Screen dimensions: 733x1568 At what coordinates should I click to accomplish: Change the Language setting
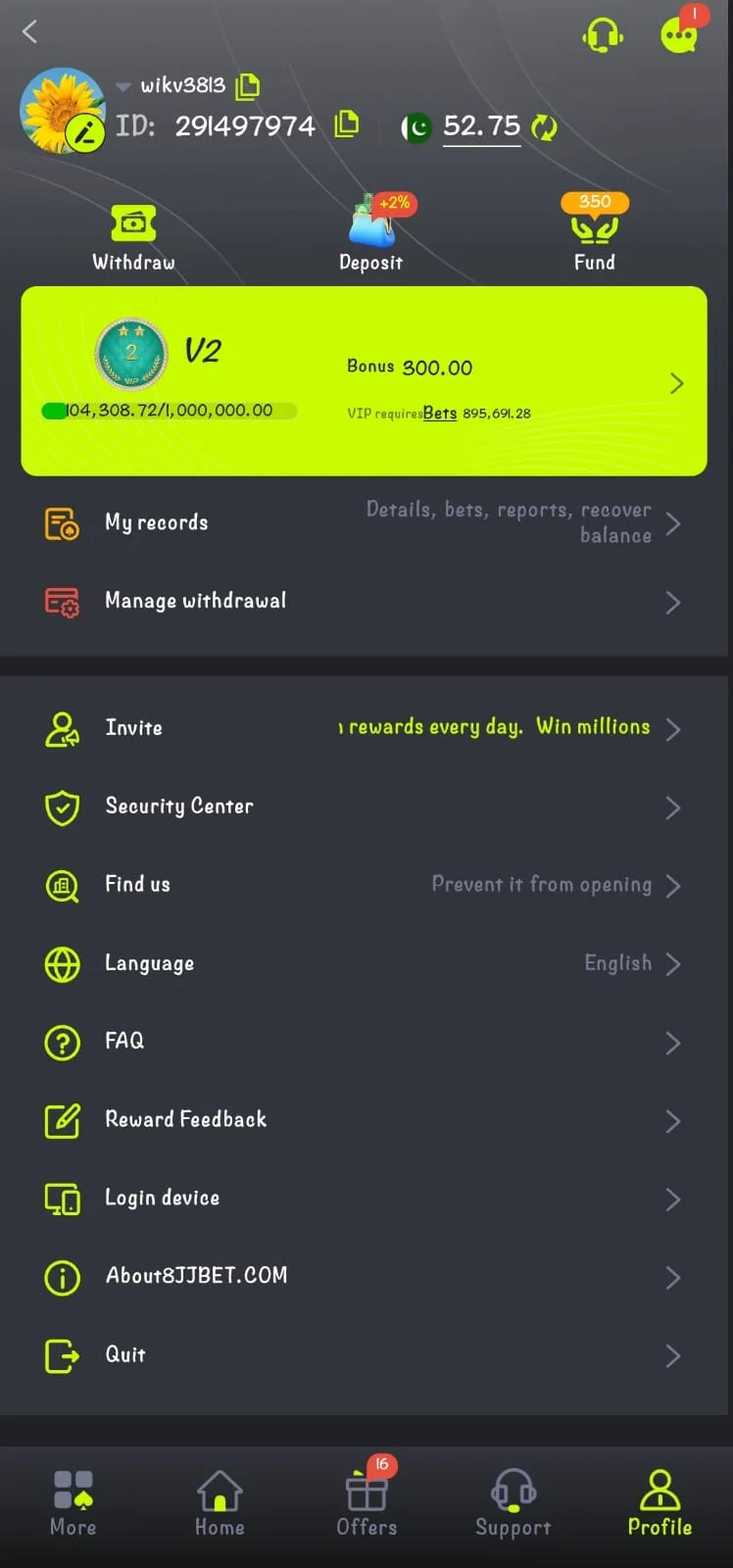[364, 963]
